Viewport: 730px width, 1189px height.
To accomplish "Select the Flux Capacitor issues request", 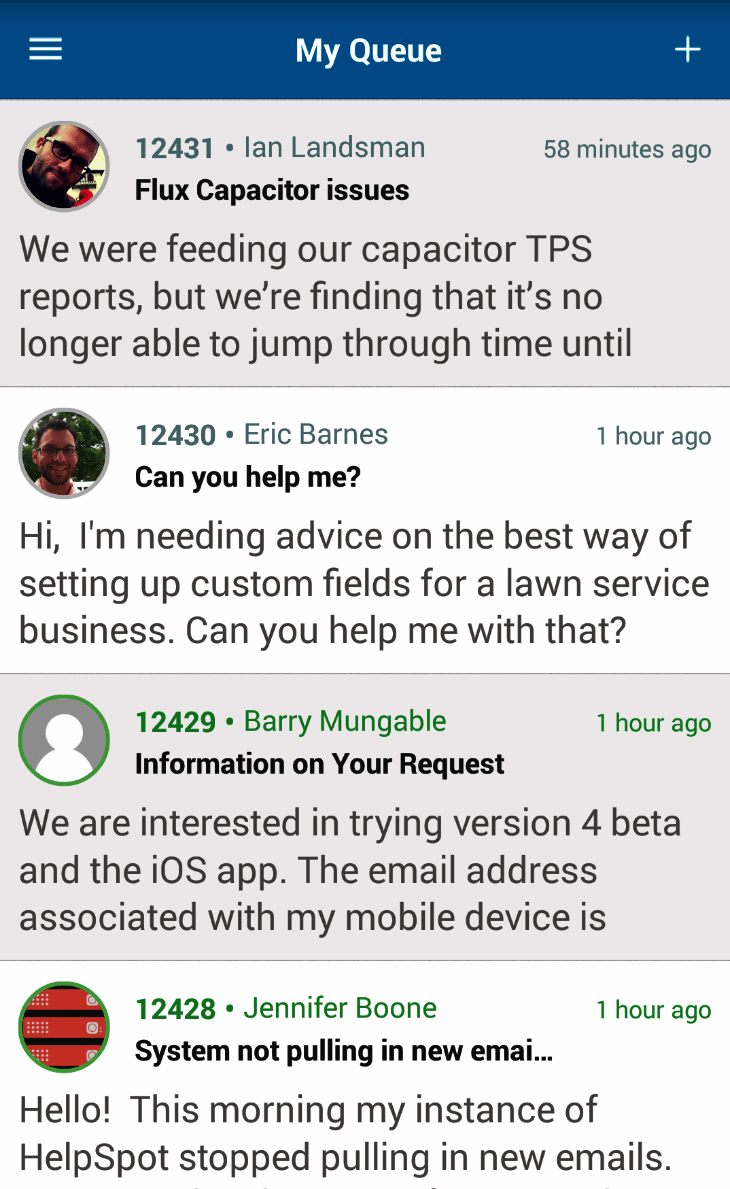I will click(271, 189).
